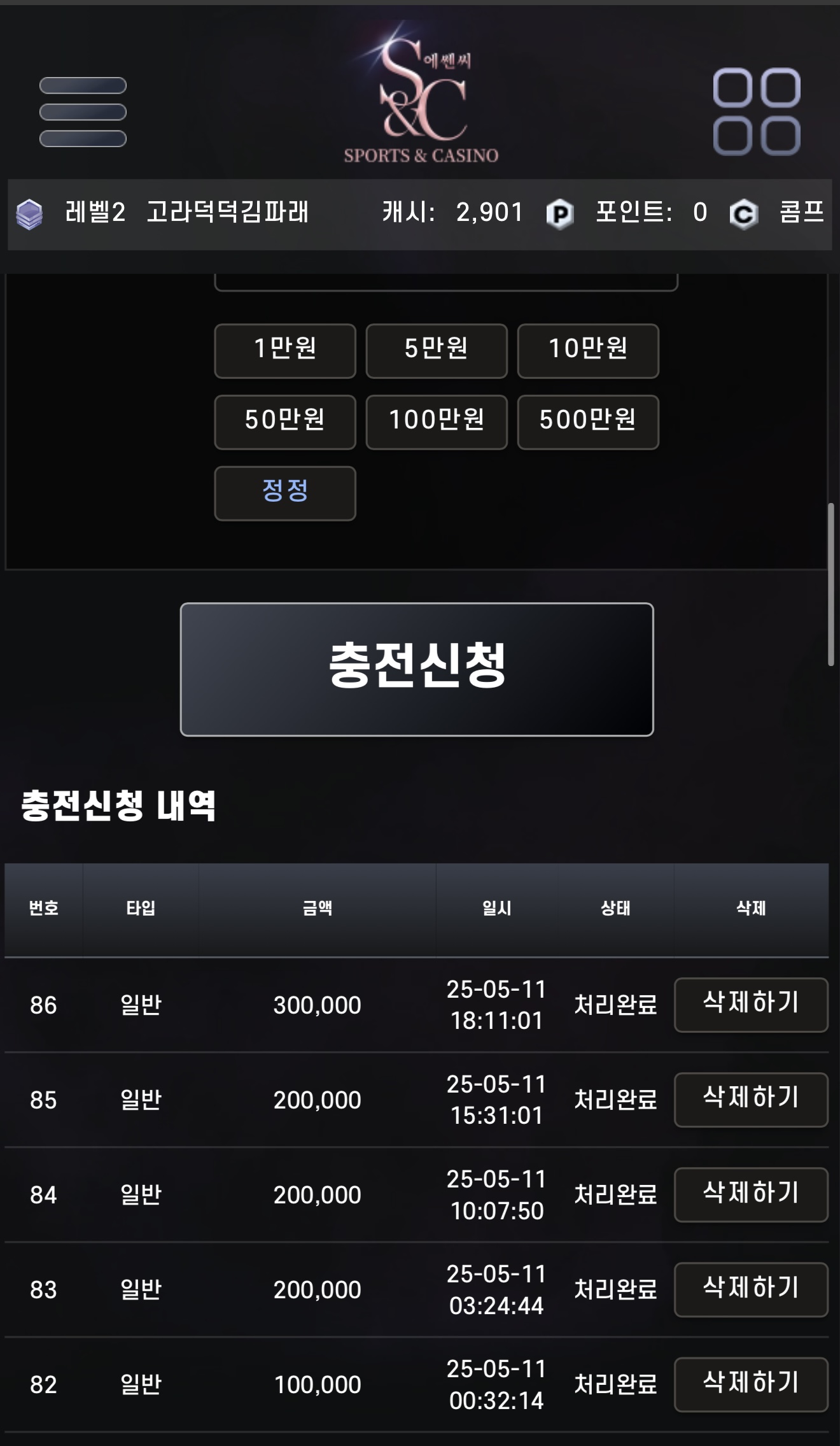
Task: Add 100만원 to the amount
Action: pyautogui.click(x=437, y=422)
